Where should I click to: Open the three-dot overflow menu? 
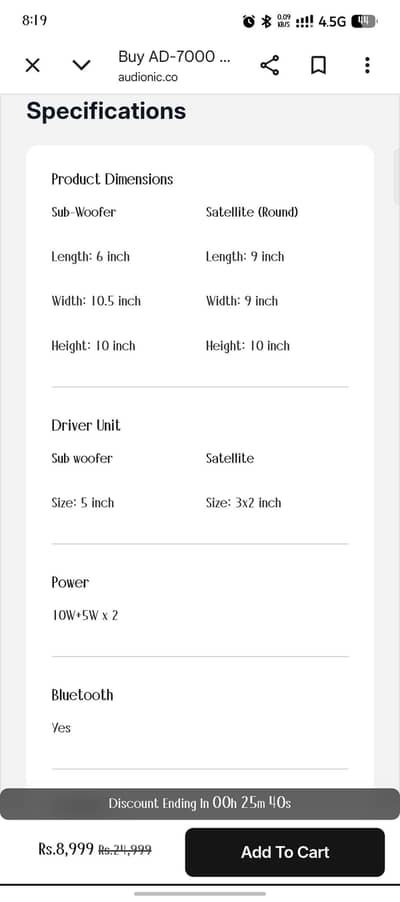coord(367,66)
